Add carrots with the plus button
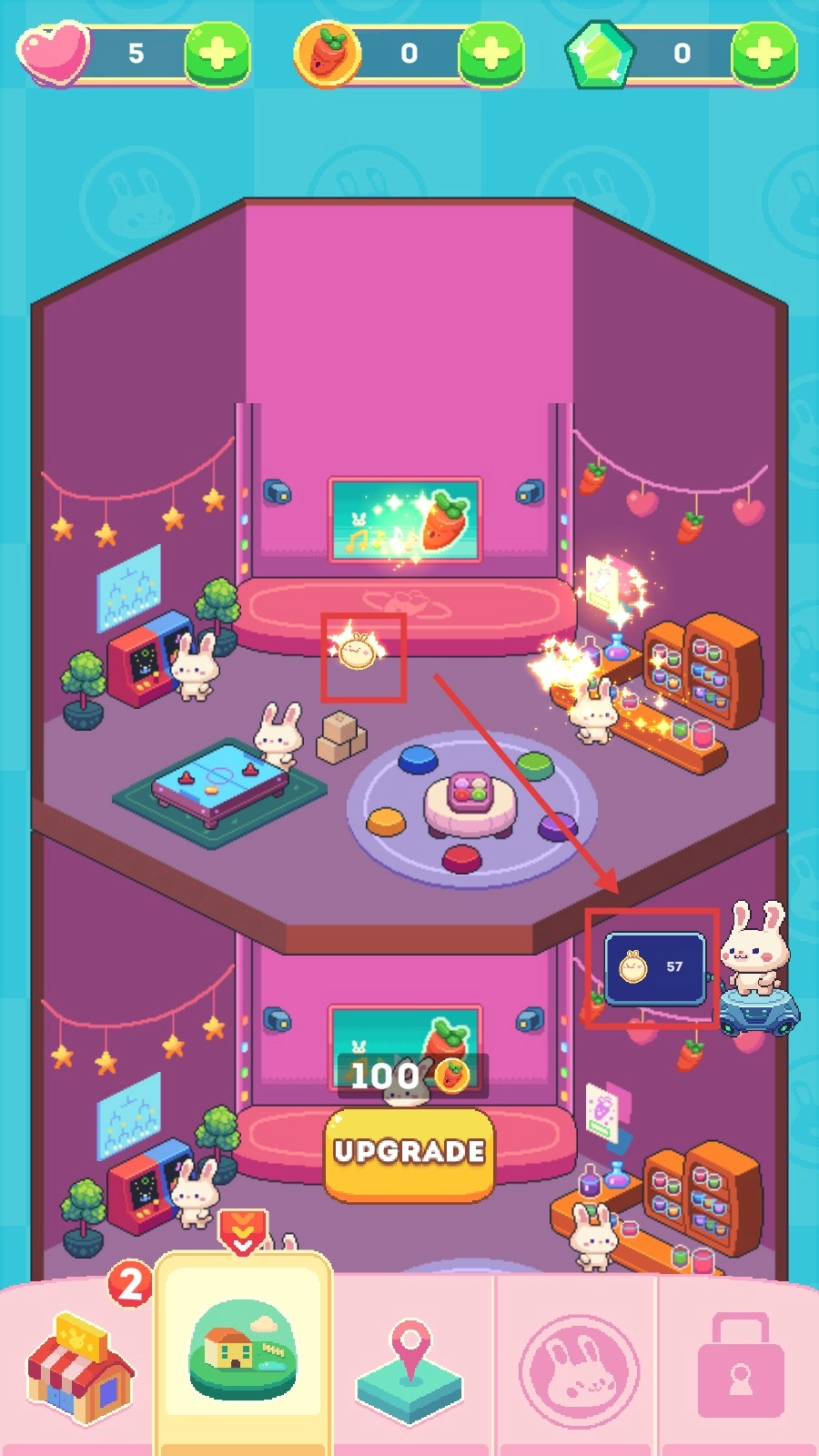 (x=490, y=54)
